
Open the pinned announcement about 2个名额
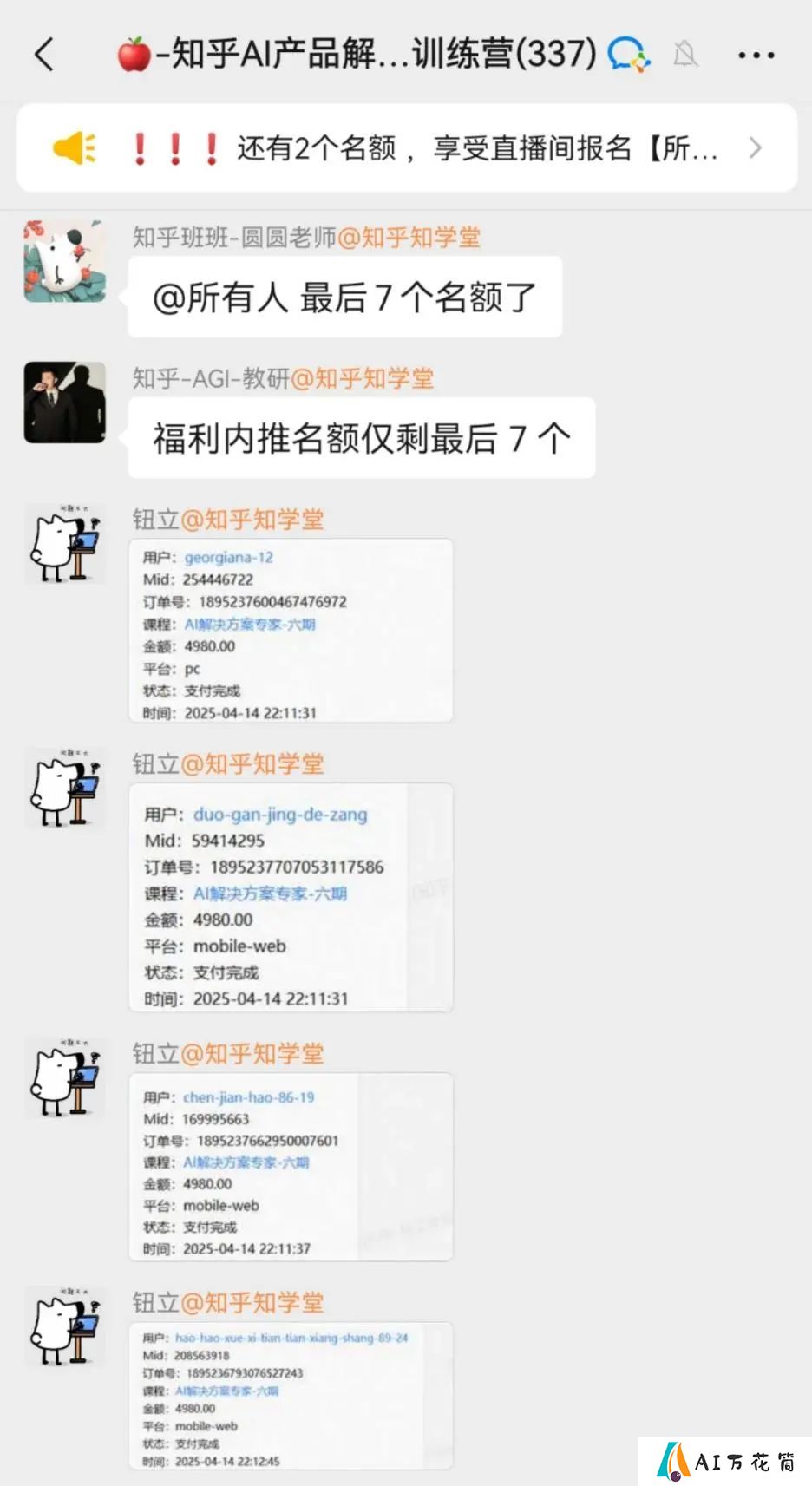[x=406, y=147]
